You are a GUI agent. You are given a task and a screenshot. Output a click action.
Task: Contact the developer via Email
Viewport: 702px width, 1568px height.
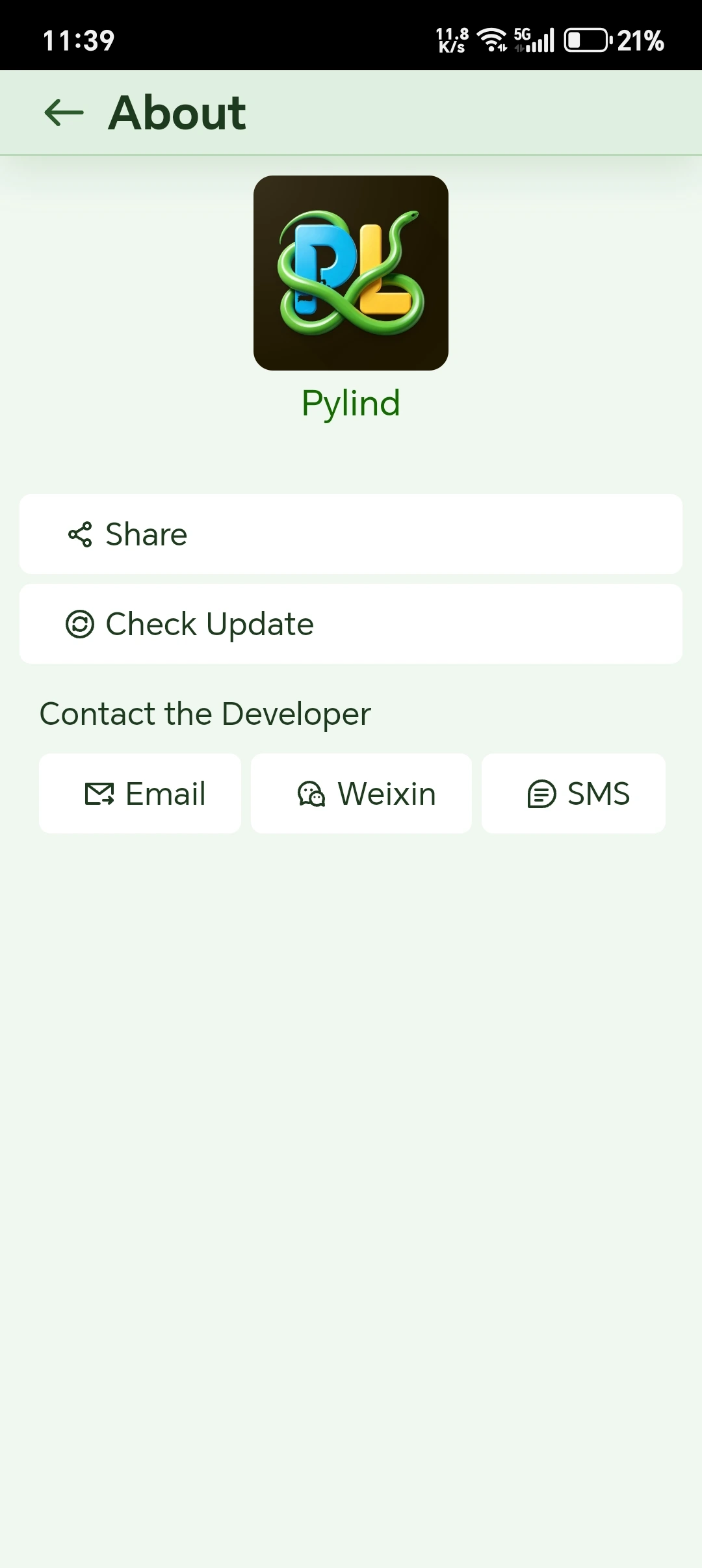pos(140,793)
